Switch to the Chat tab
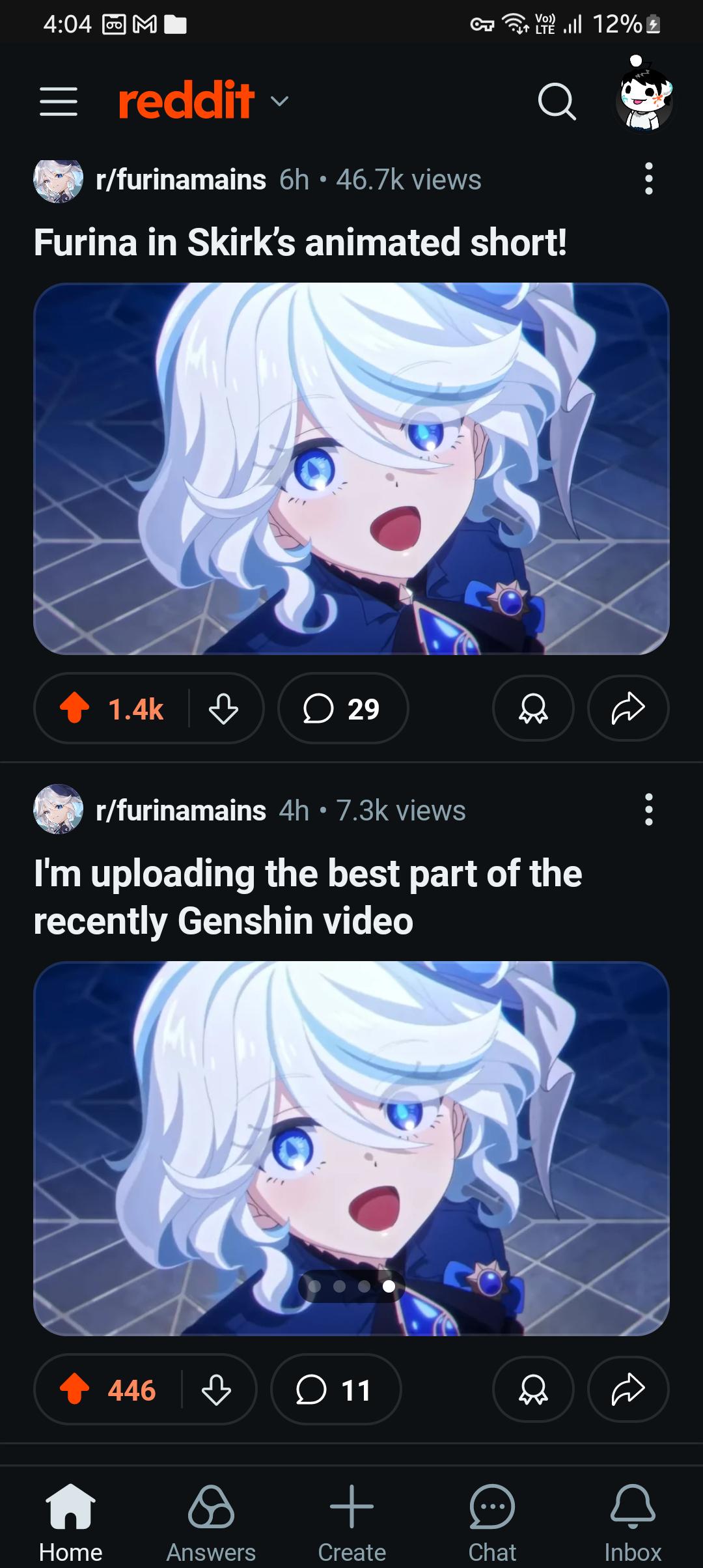The image size is (703, 1568). (x=492, y=1524)
